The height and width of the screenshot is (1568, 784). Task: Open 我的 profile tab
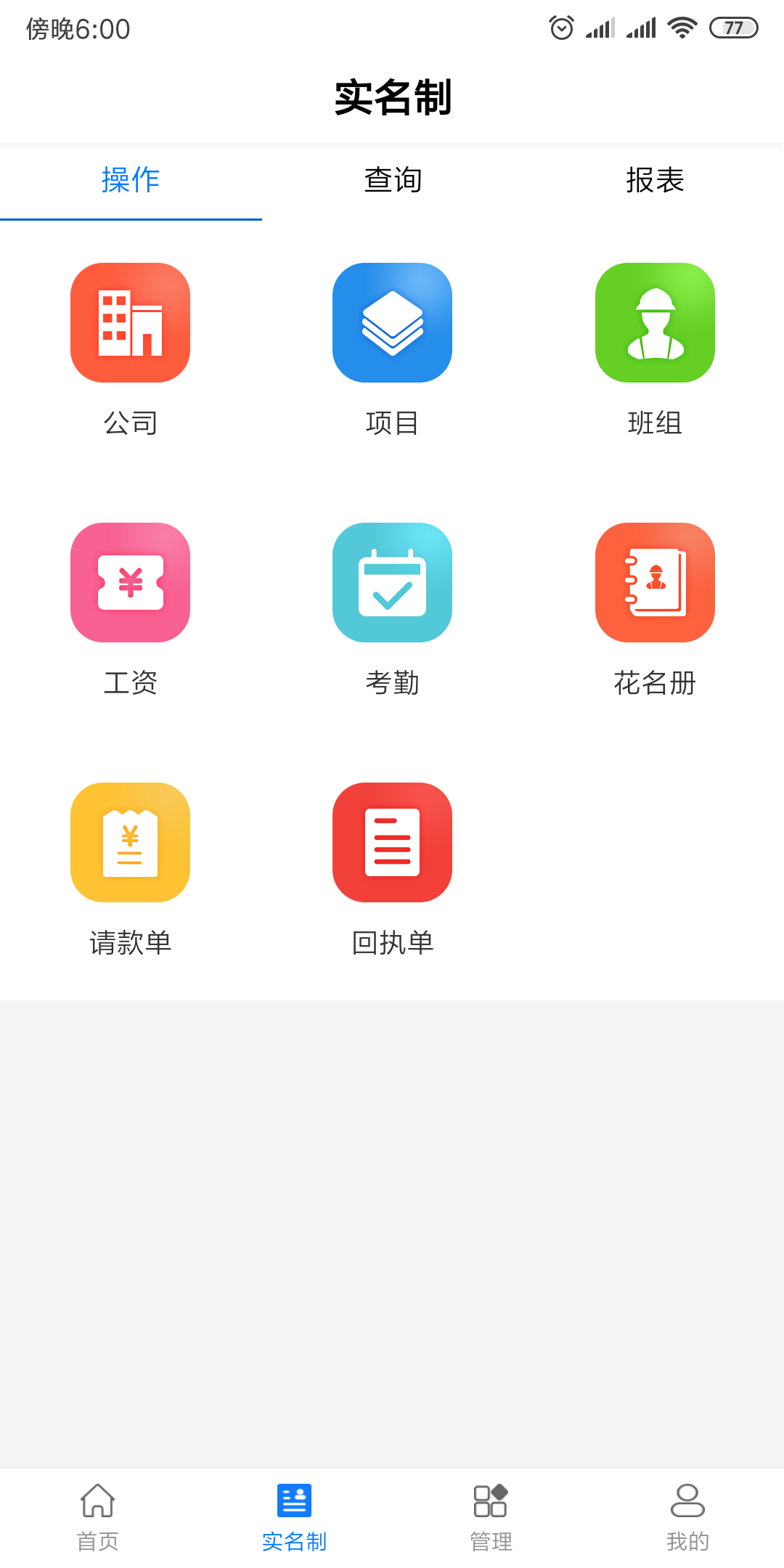(x=687, y=1517)
